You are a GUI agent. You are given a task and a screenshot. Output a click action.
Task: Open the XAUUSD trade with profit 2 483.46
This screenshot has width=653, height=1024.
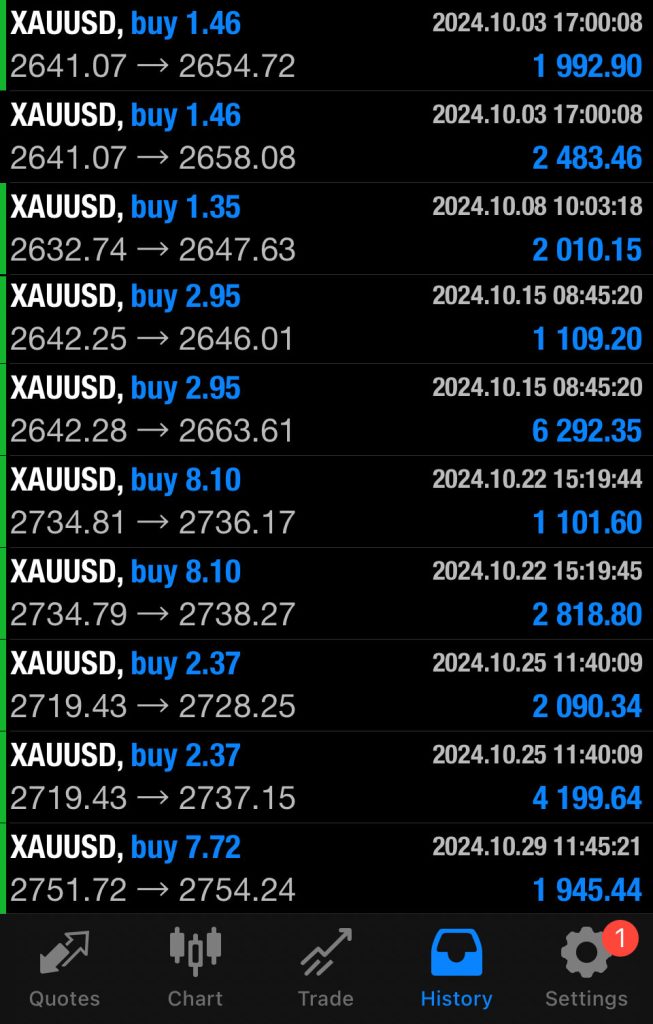[x=326, y=137]
